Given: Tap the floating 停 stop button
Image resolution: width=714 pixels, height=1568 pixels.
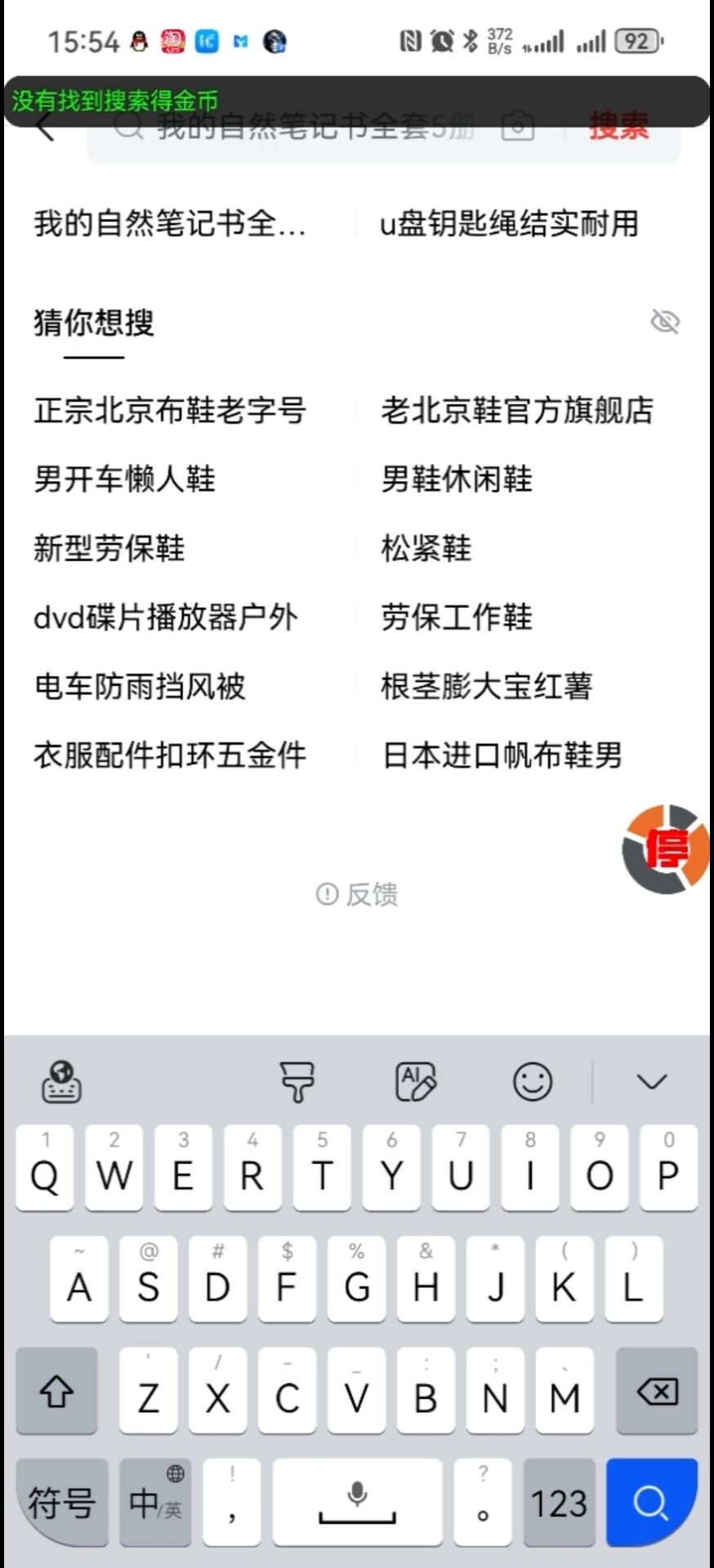Looking at the screenshot, I should pyautogui.click(x=665, y=849).
